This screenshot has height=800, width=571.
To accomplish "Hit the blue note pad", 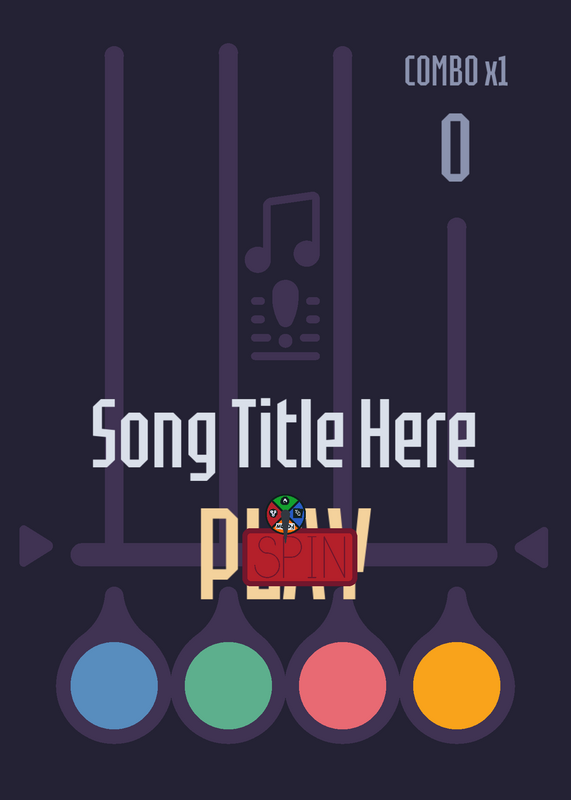I will pos(114,685).
